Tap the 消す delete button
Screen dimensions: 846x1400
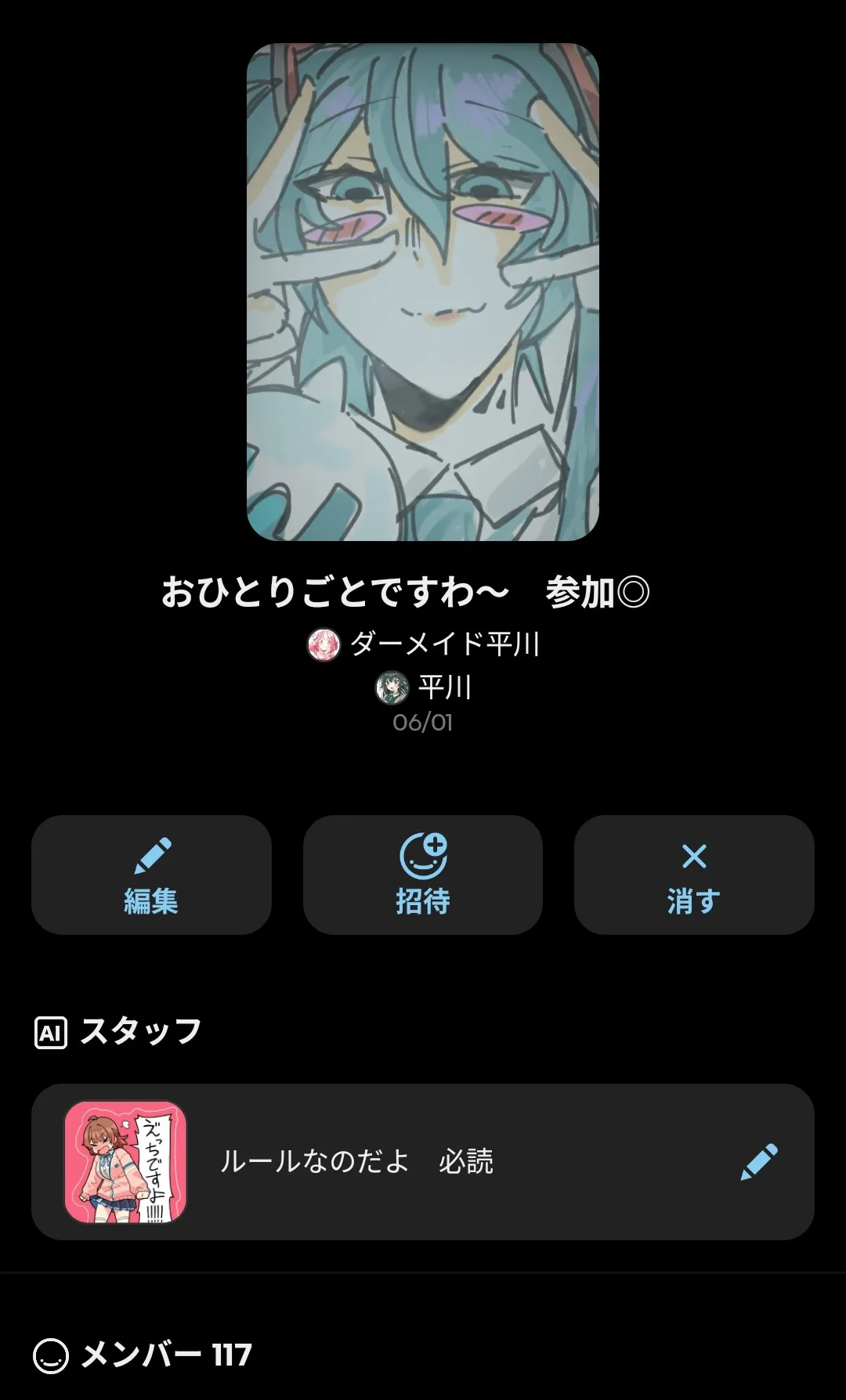(694, 875)
